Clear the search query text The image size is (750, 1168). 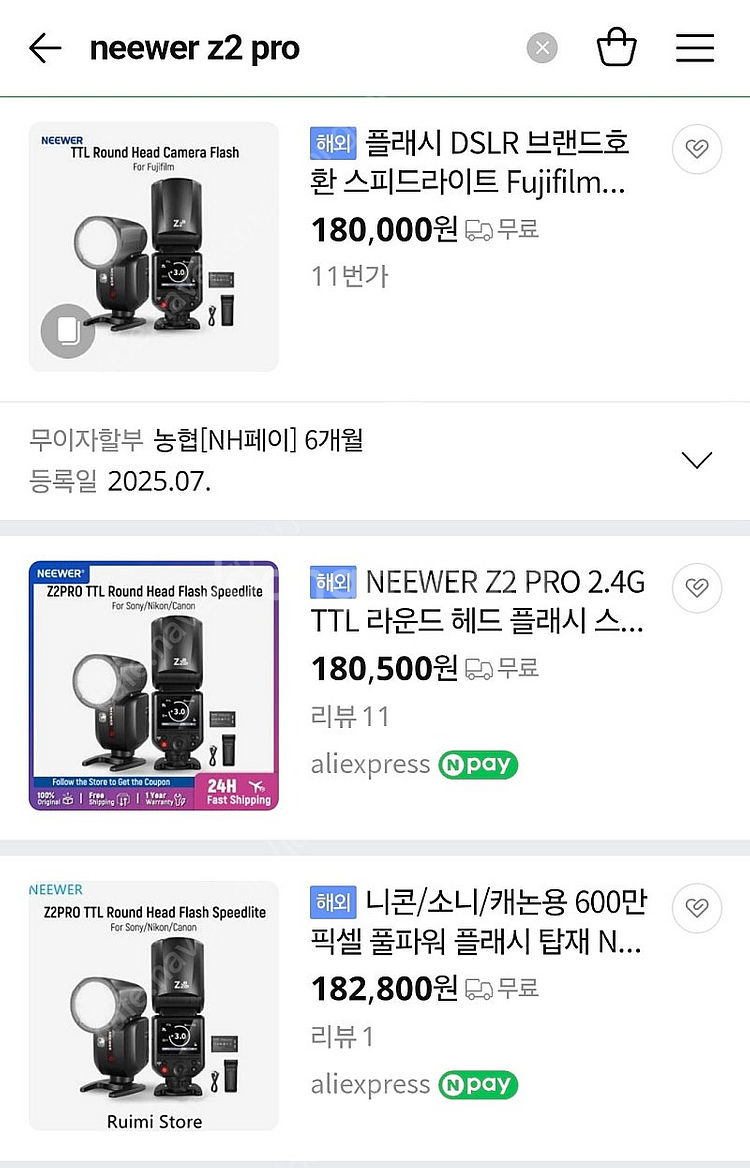pyautogui.click(x=542, y=48)
